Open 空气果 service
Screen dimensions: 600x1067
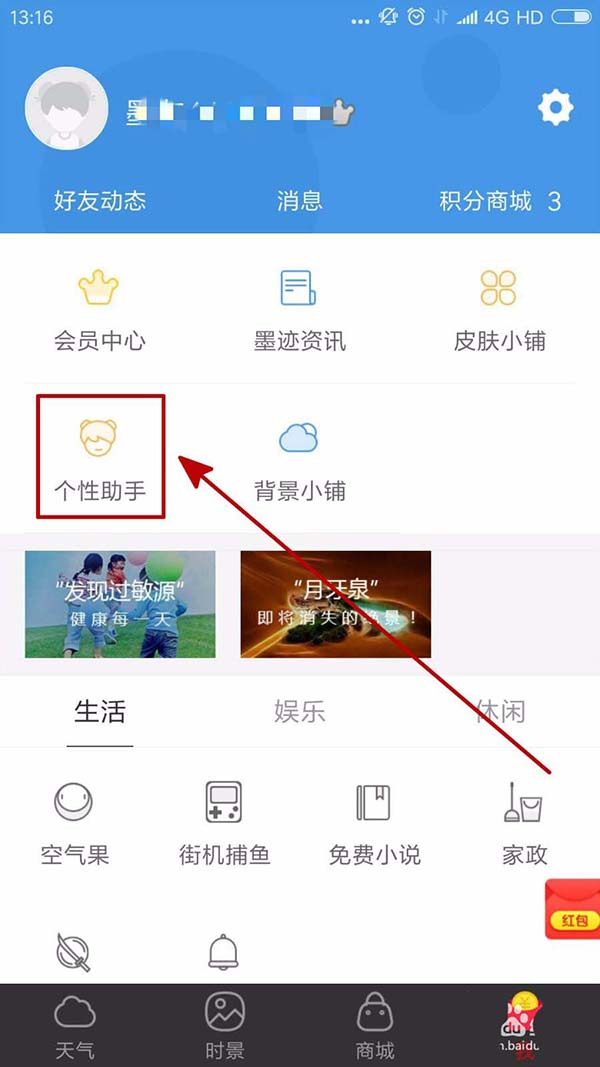point(75,823)
